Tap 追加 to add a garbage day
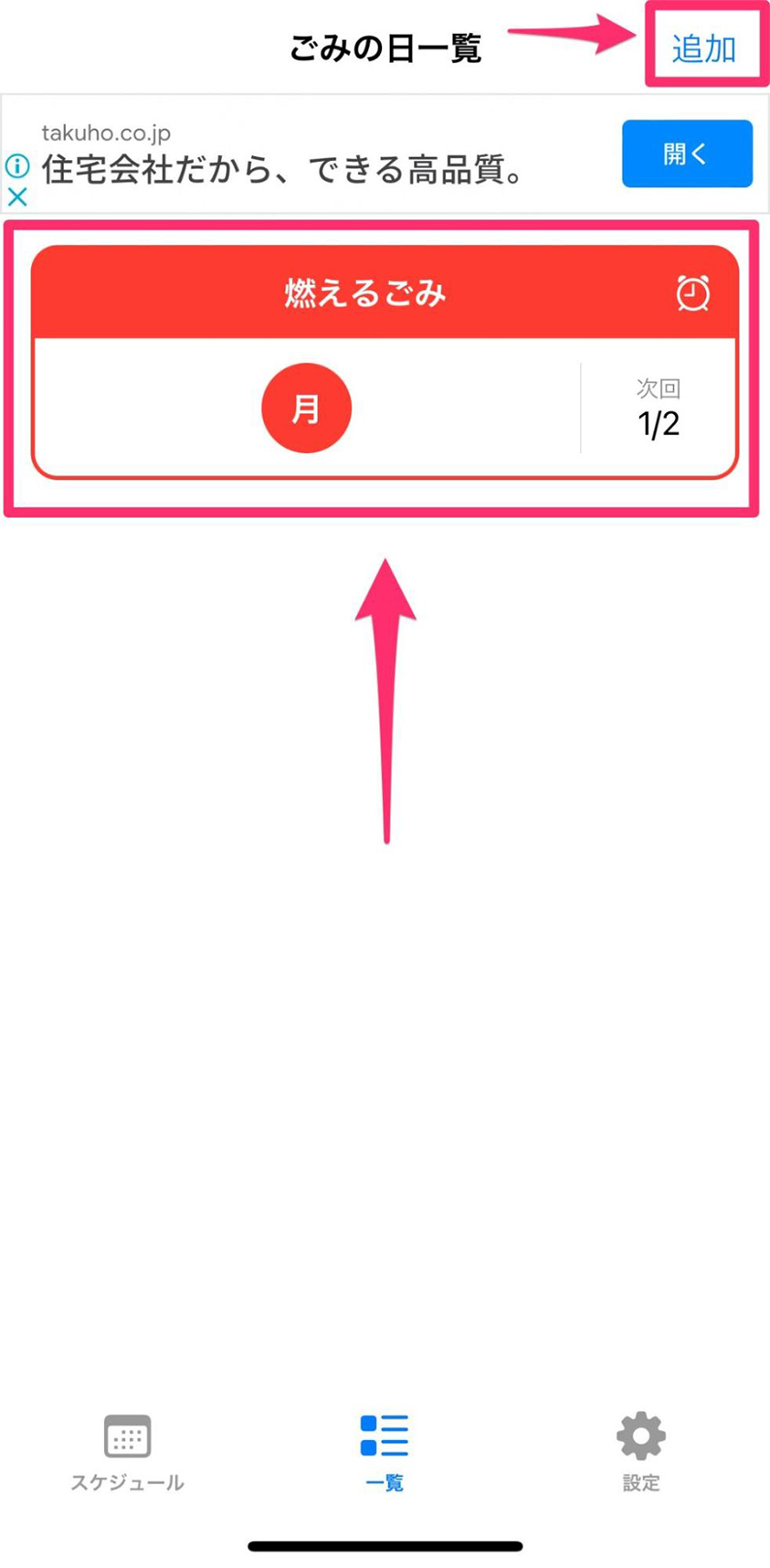770x1568 pixels. tap(703, 48)
